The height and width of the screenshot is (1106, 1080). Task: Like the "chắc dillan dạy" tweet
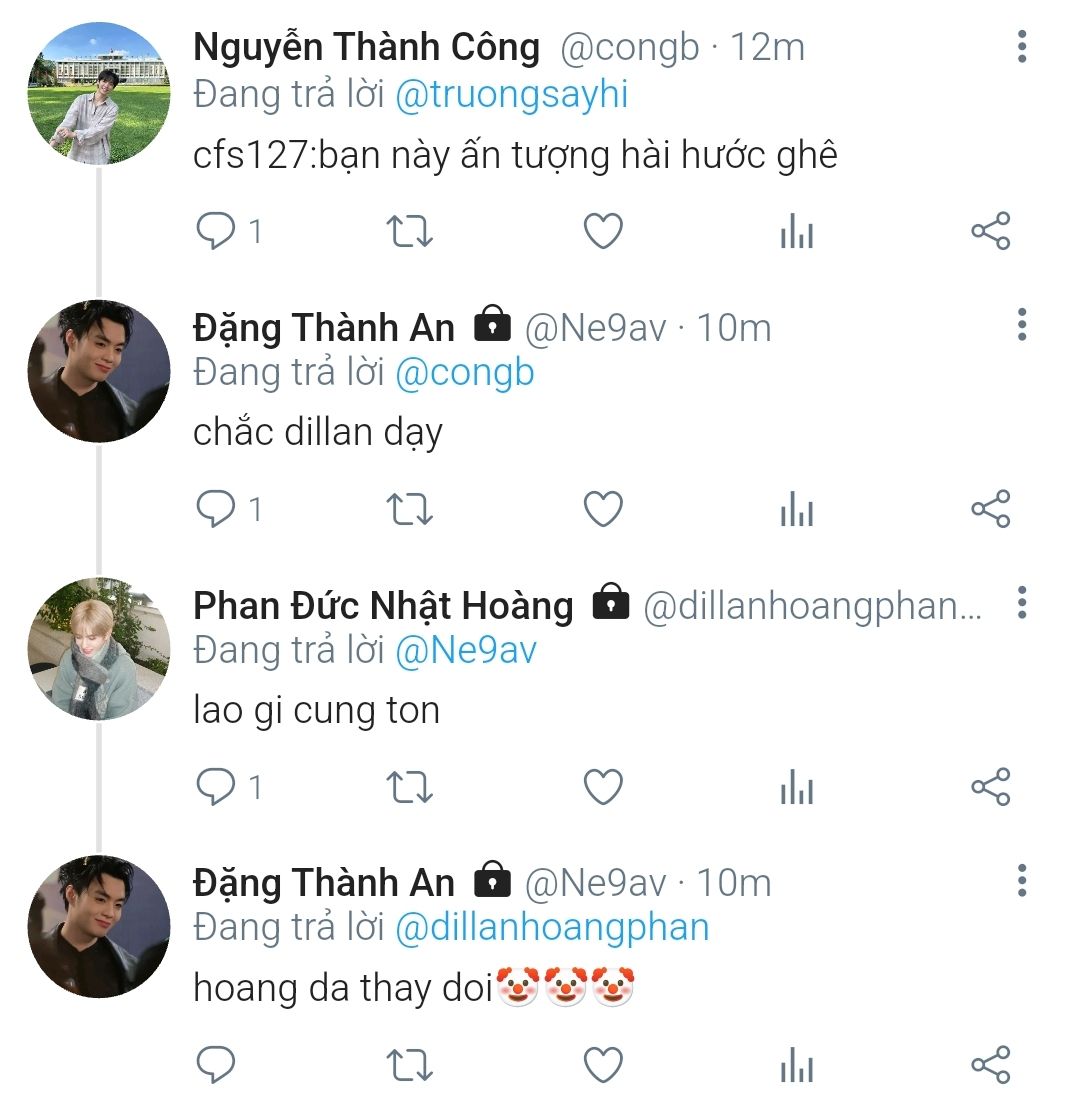pyautogui.click(x=603, y=510)
